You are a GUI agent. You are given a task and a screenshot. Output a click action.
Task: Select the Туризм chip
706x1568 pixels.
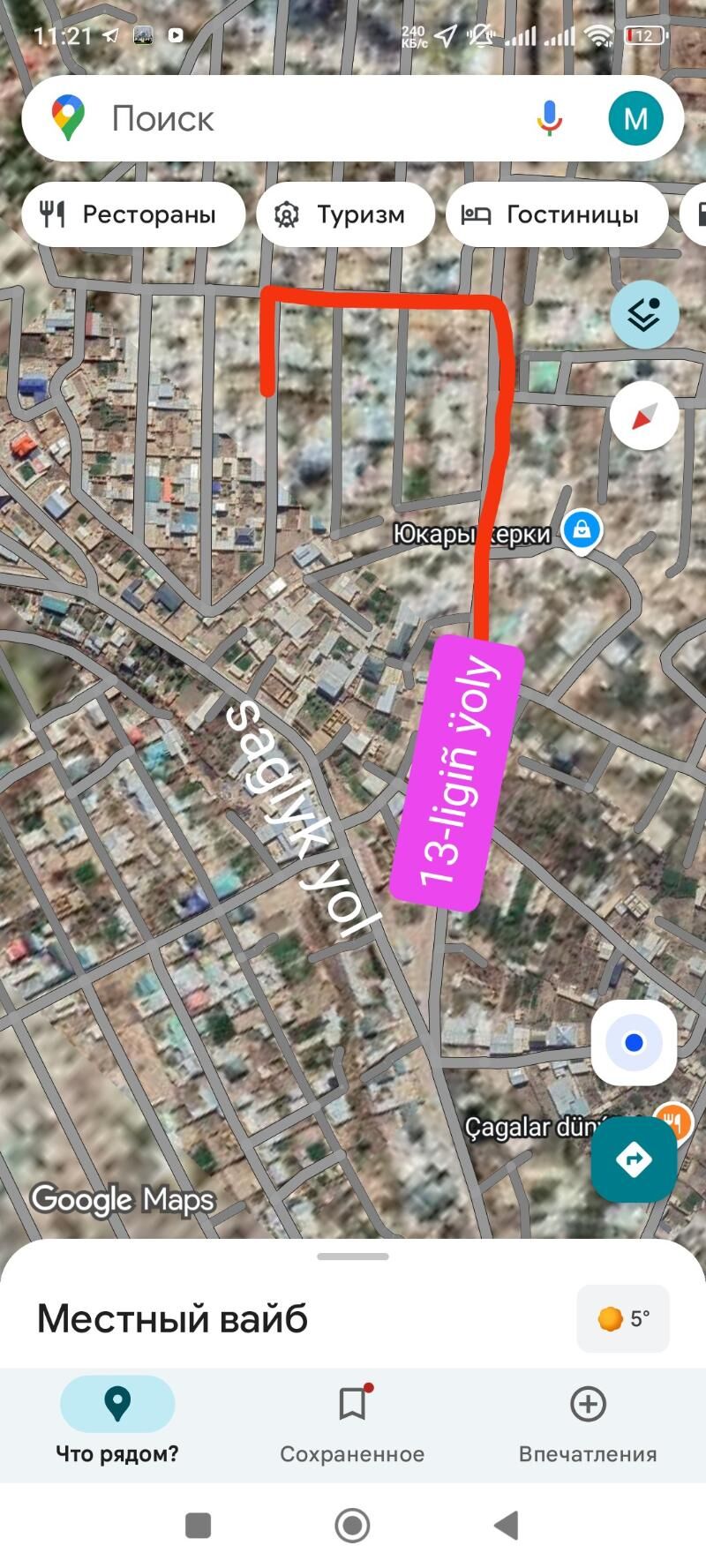(345, 214)
